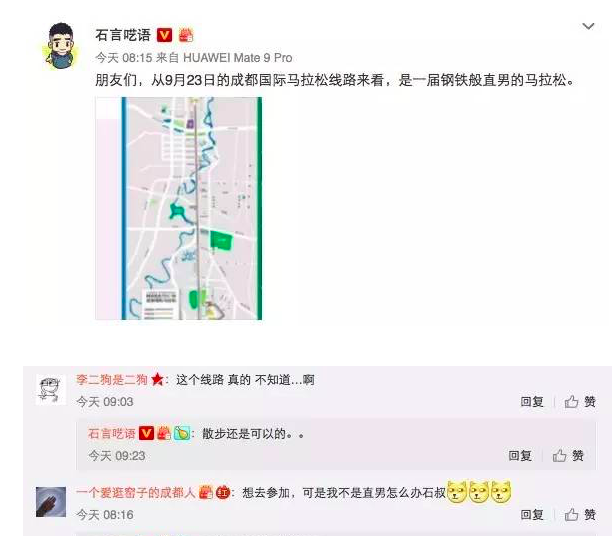Like 一个爱逛窑子的成都人's comment
614x536 pixels.
pyautogui.click(x=580, y=515)
